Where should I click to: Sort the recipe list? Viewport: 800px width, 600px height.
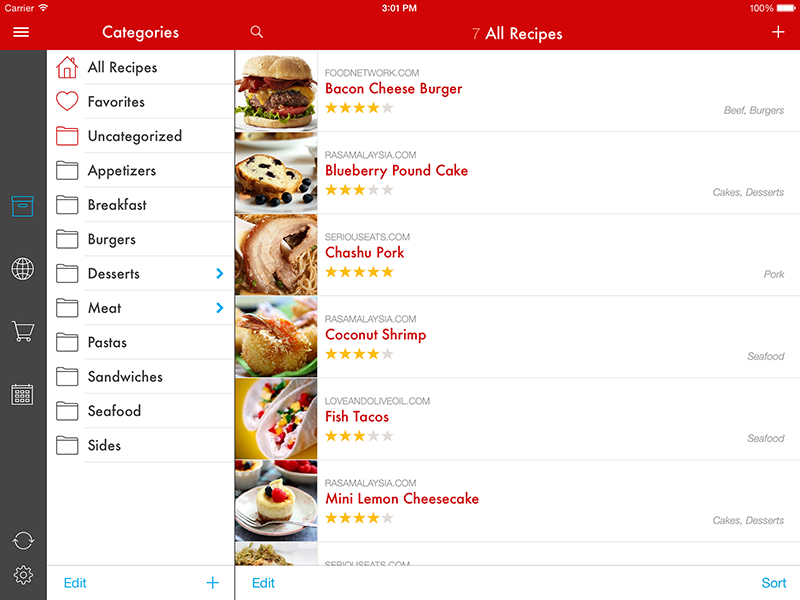[773, 583]
